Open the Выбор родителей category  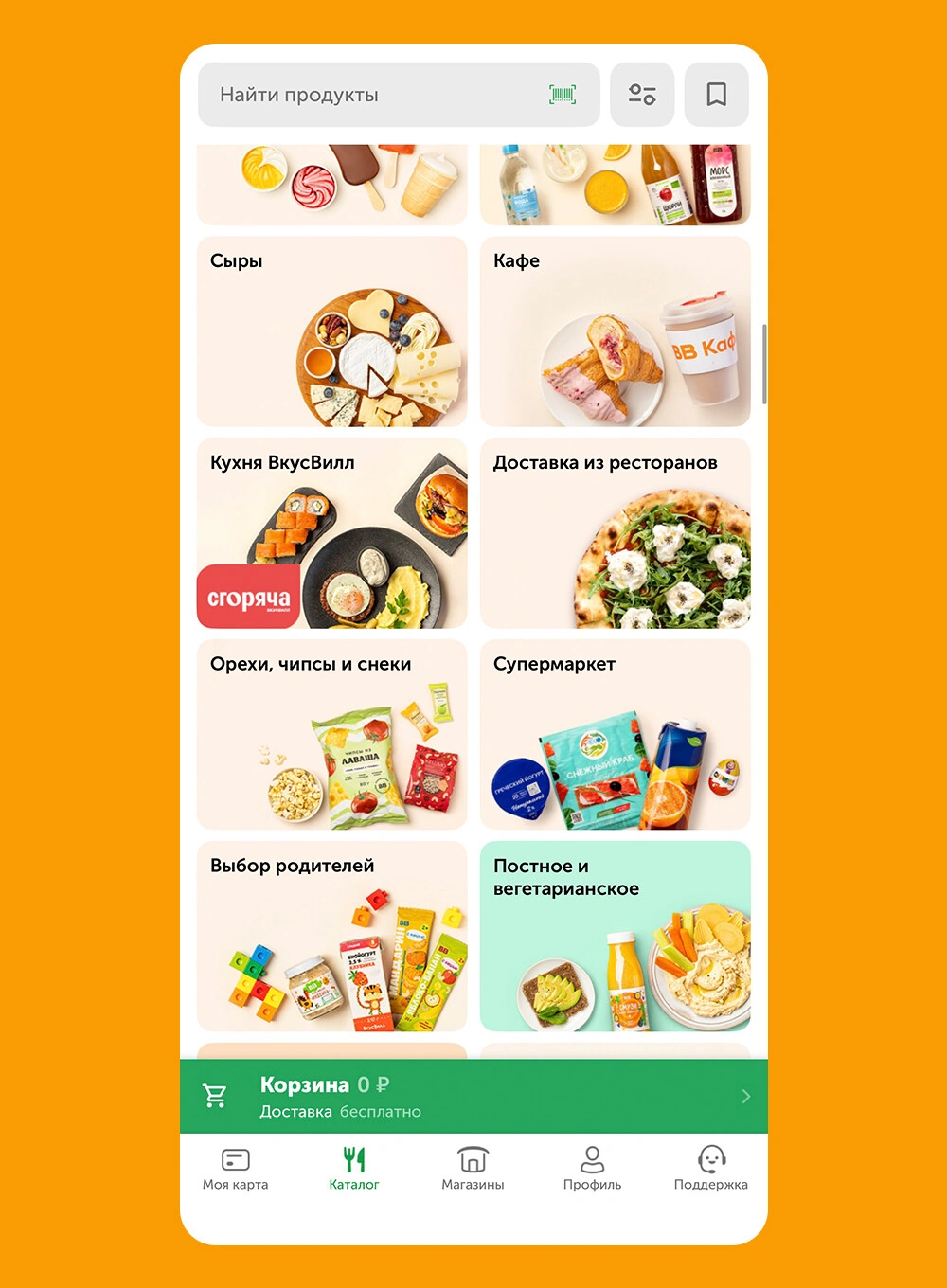332,937
